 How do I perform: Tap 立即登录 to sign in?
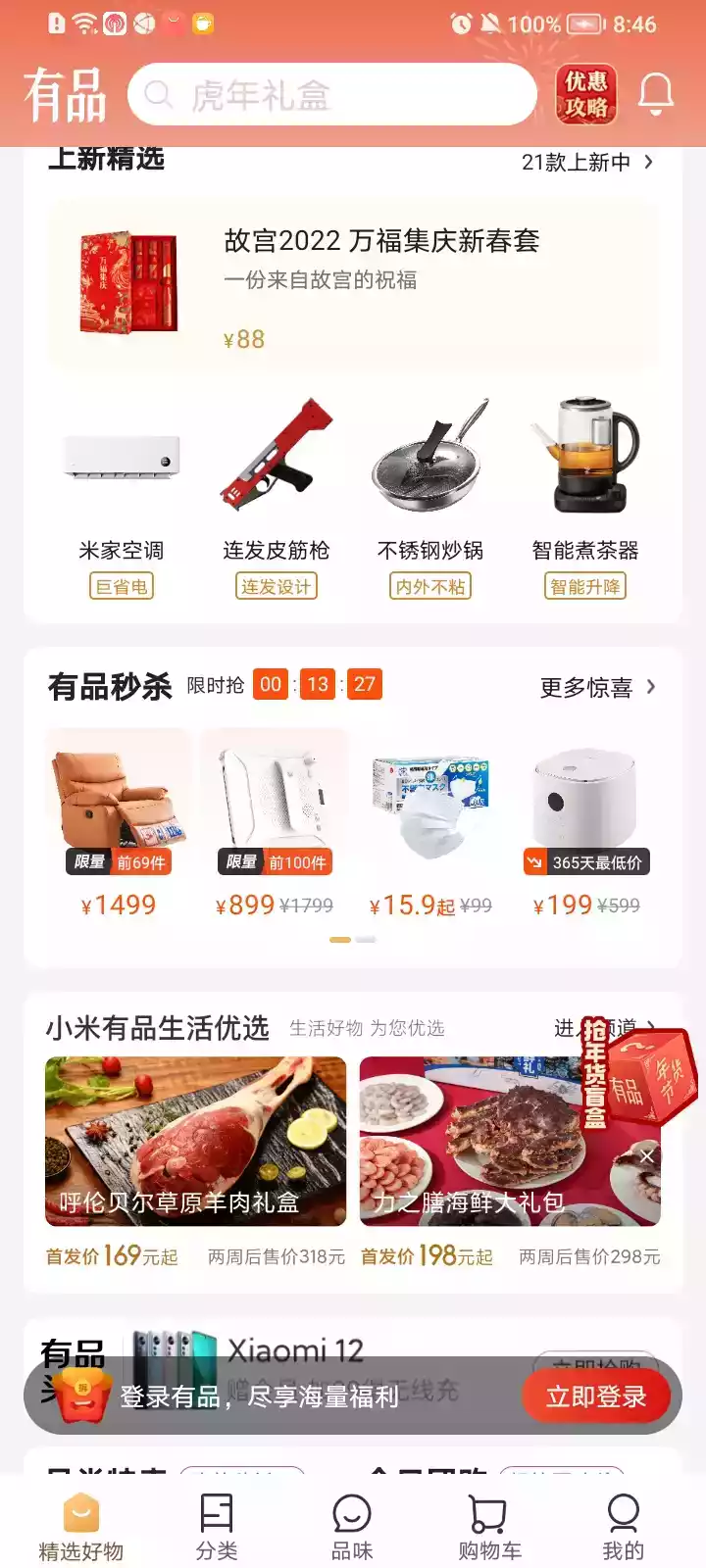coord(595,1396)
